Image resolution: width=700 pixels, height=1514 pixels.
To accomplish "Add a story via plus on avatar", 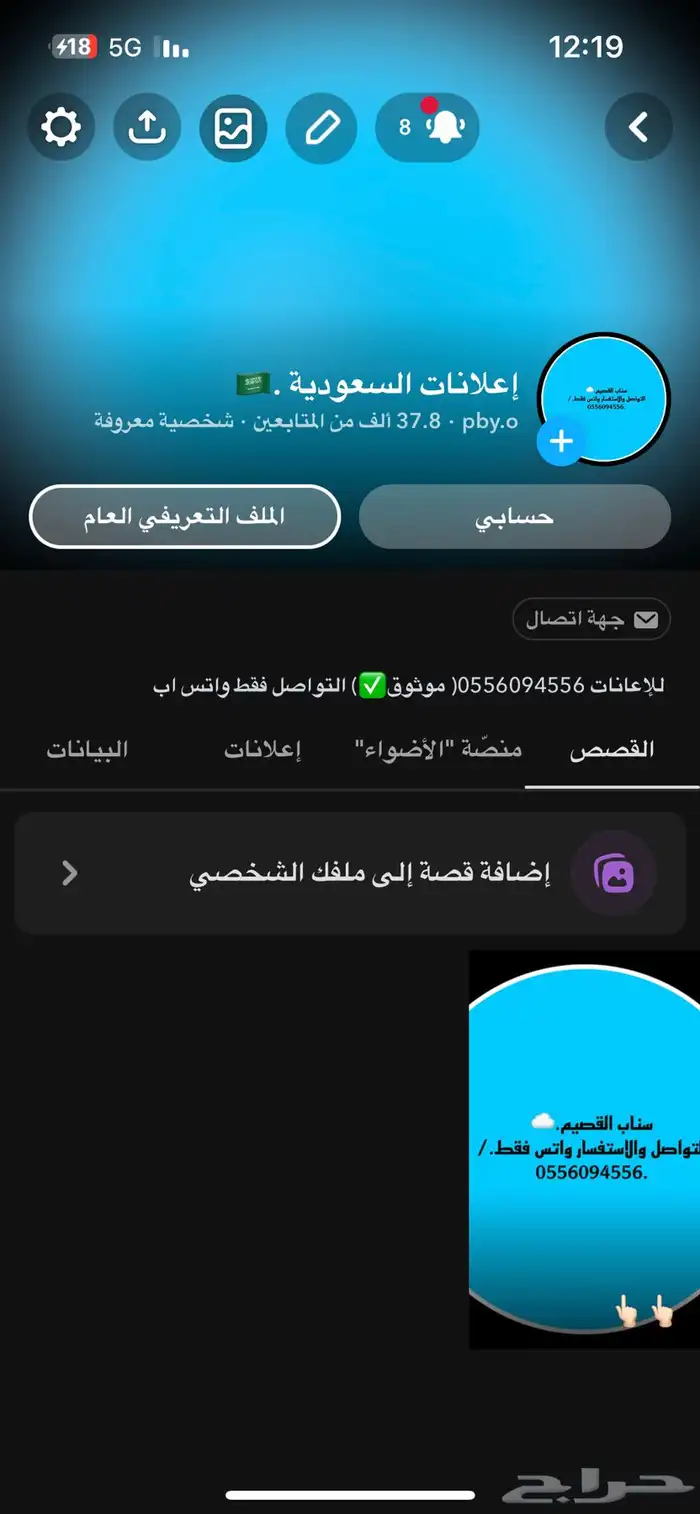I will click(561, 441).
